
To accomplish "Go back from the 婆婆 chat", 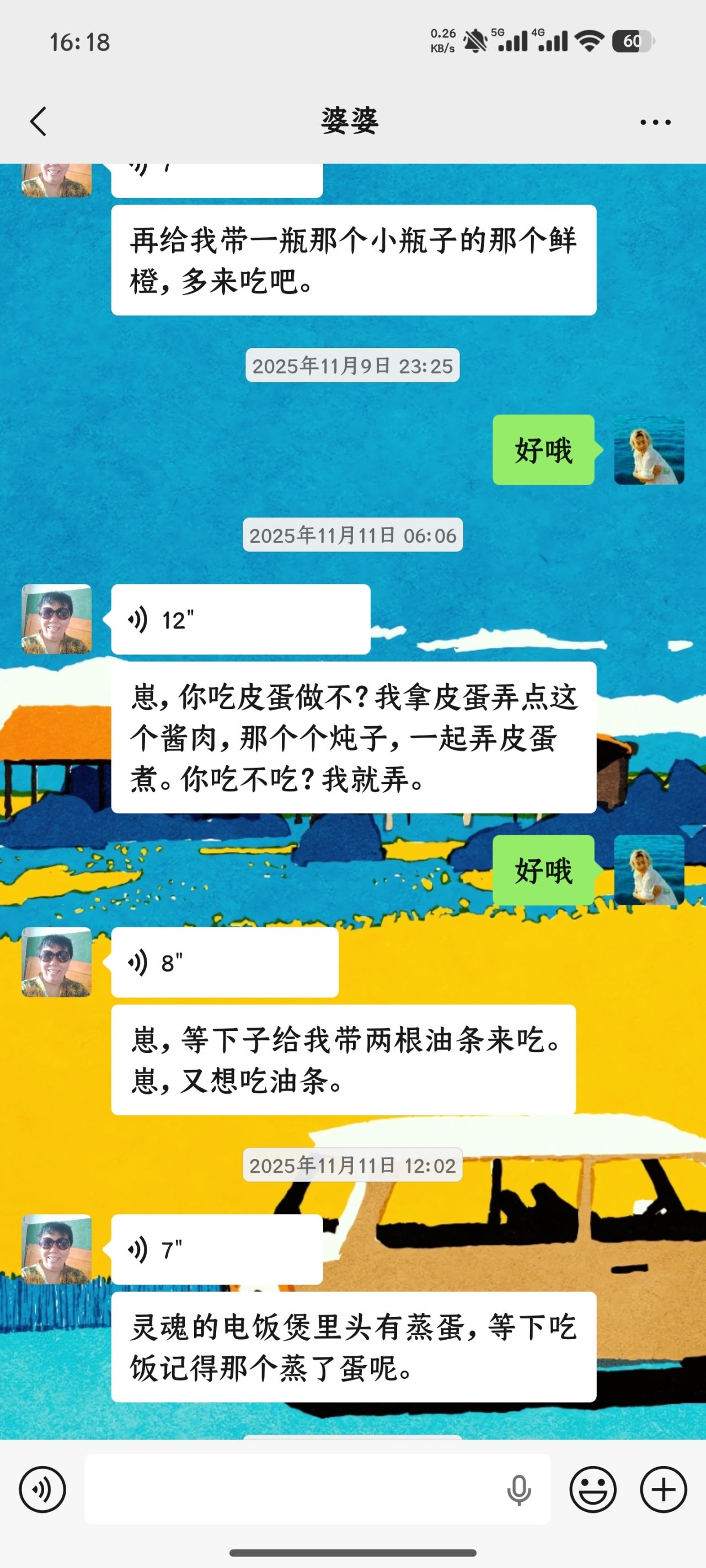I will [x=39, y=121].
